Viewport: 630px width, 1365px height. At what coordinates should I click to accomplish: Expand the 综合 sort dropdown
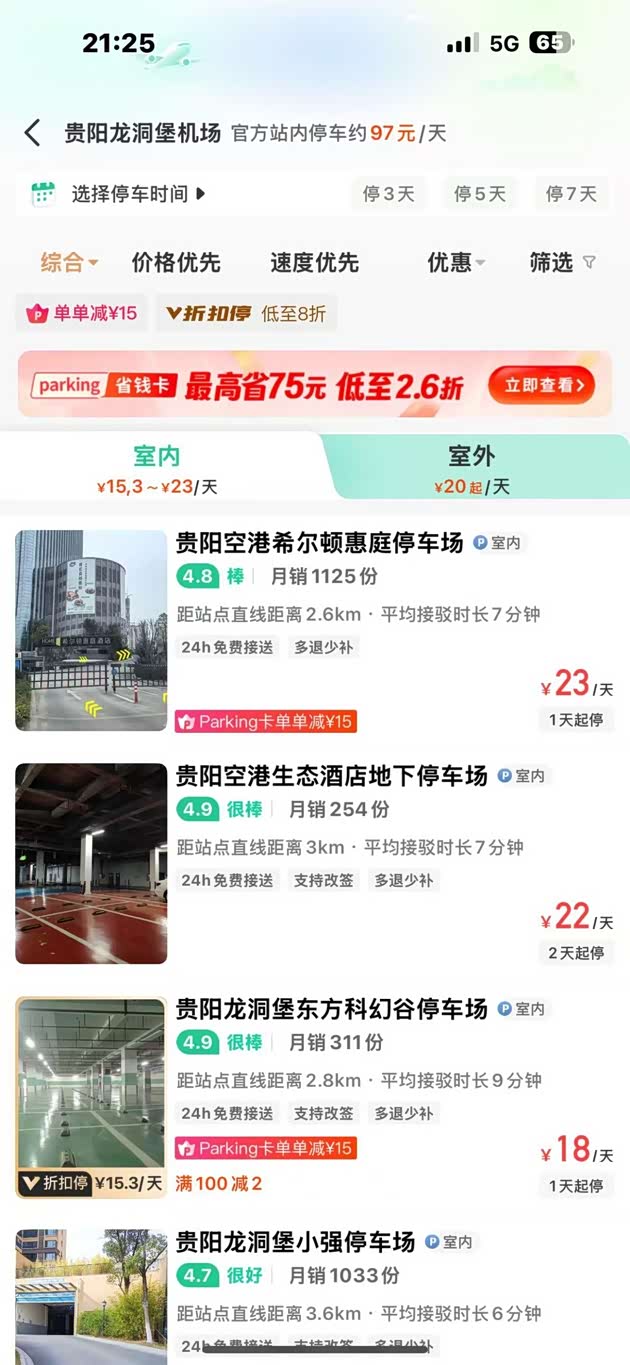click(69, 263)
